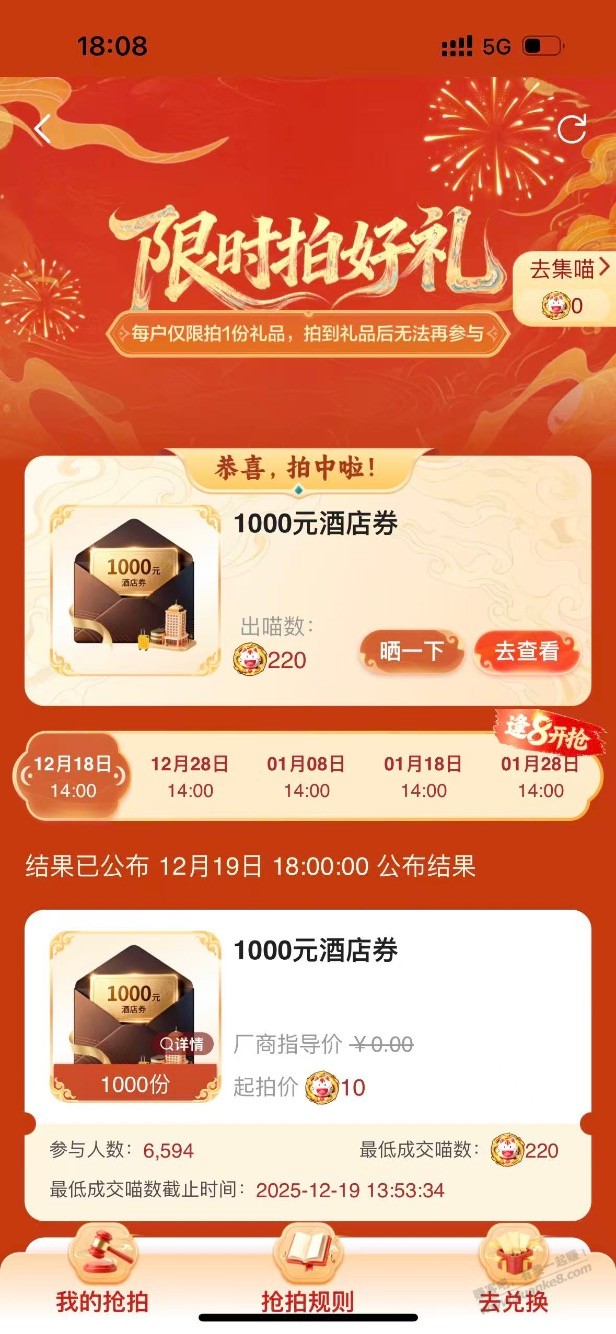
Task: Switch to the 12月28日 14:00 session
Action: pyautogui.click(x=190, y=777)
